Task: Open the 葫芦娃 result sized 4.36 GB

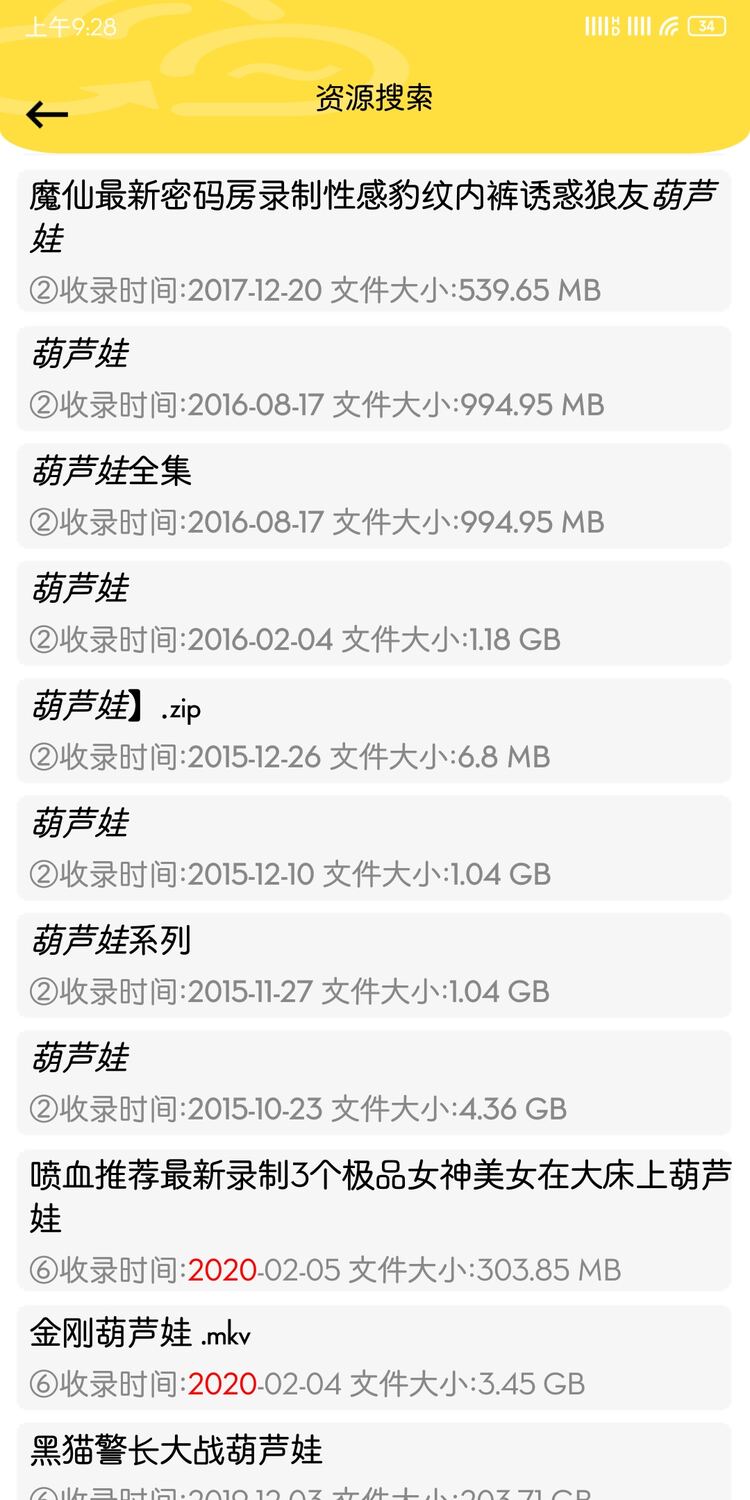Action: [374, 1081]
